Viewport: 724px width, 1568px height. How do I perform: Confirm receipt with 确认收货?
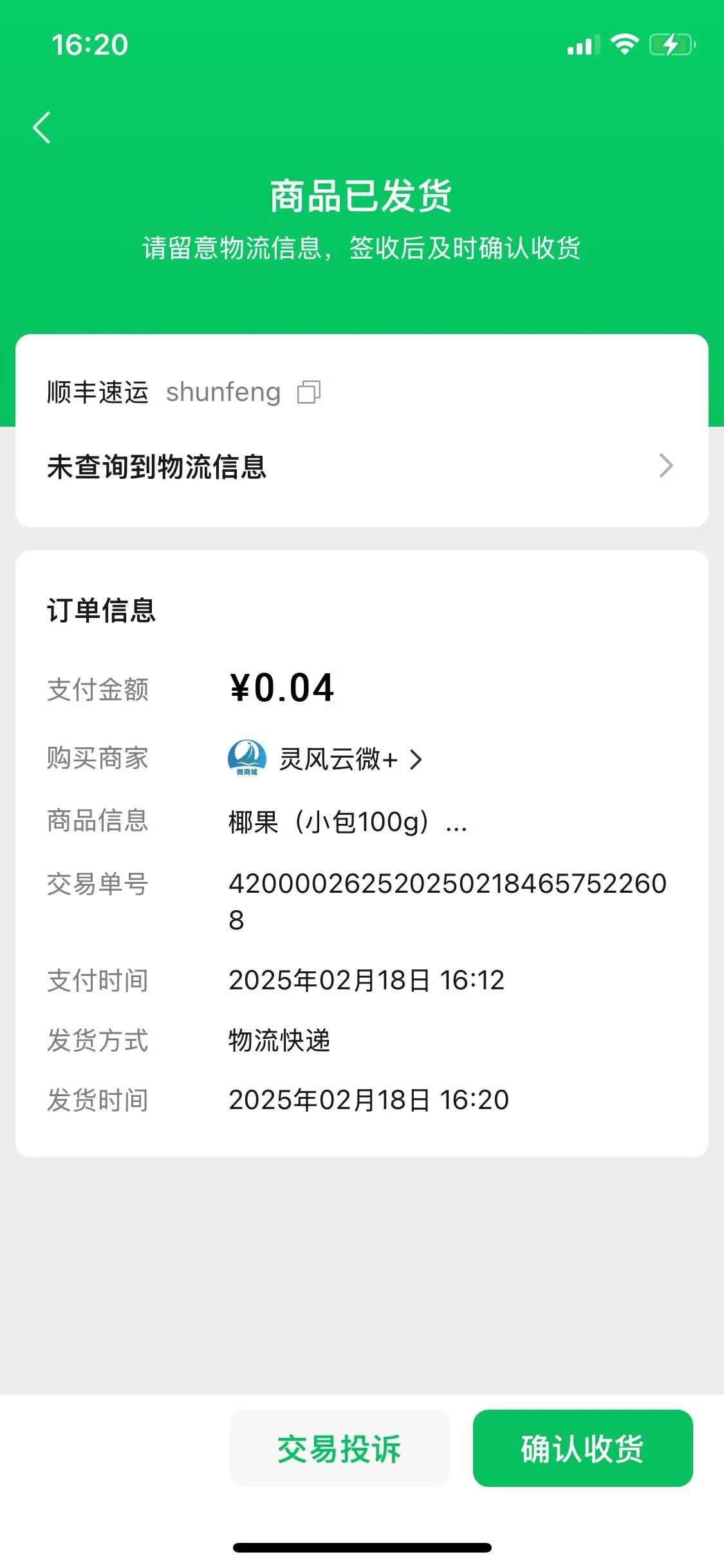click(x=582, y=1448)
